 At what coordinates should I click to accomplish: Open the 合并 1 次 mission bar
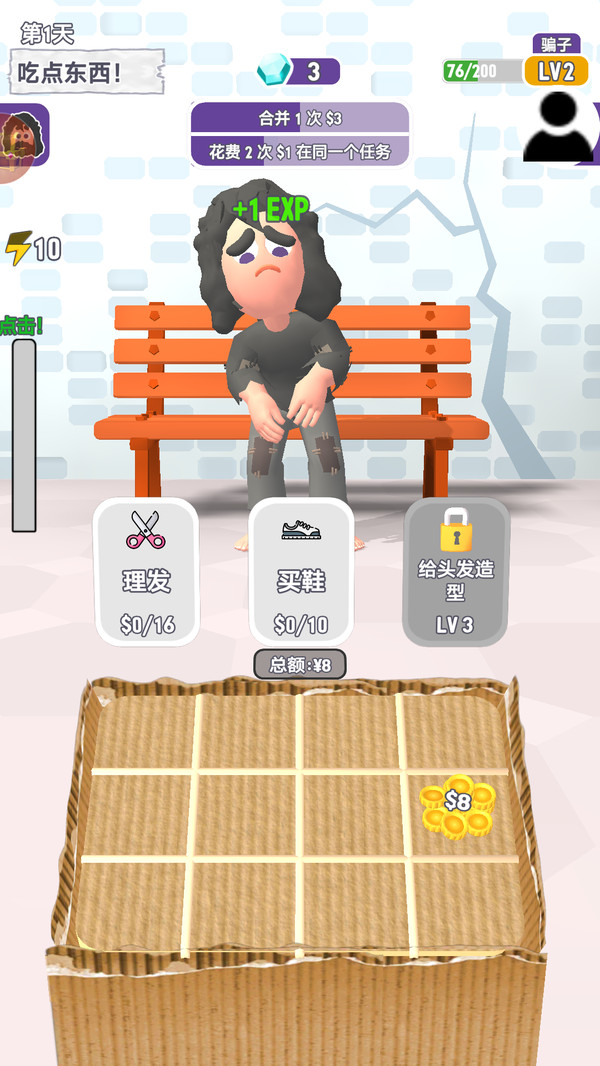tap(300, 118)
